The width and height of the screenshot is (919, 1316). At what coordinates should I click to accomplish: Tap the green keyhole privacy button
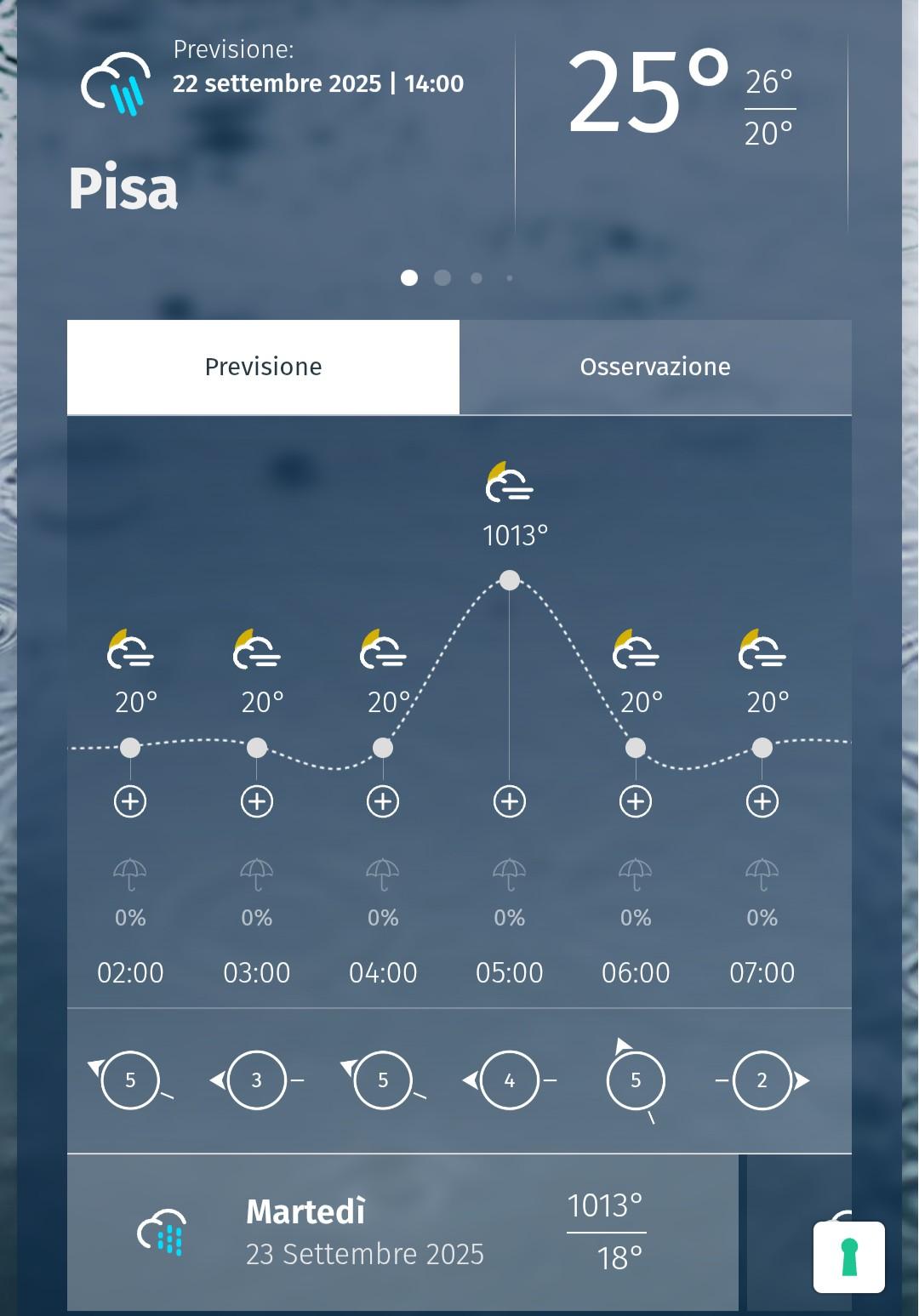(848, 1257)
